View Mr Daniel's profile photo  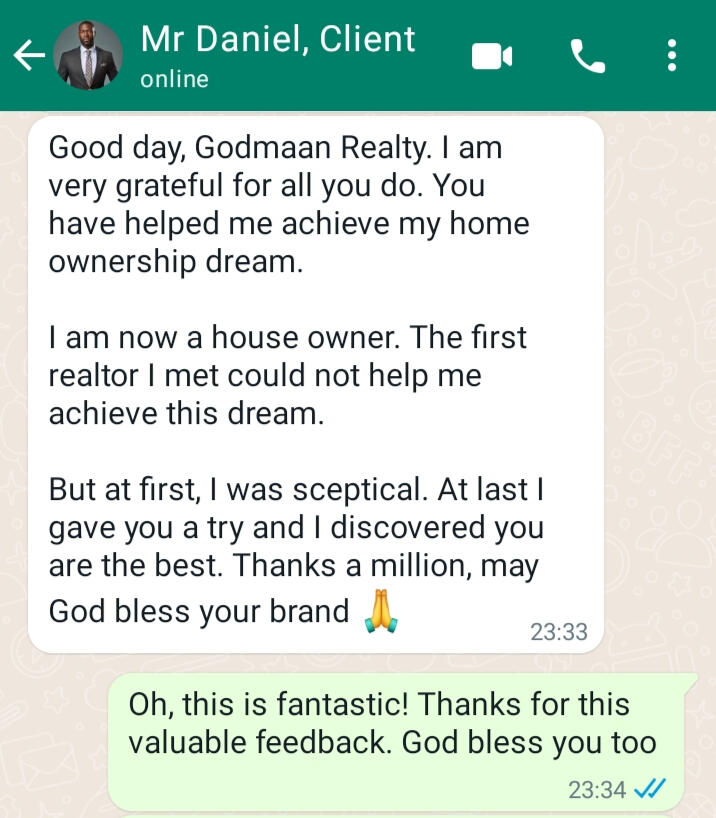(x=88, y=56)
